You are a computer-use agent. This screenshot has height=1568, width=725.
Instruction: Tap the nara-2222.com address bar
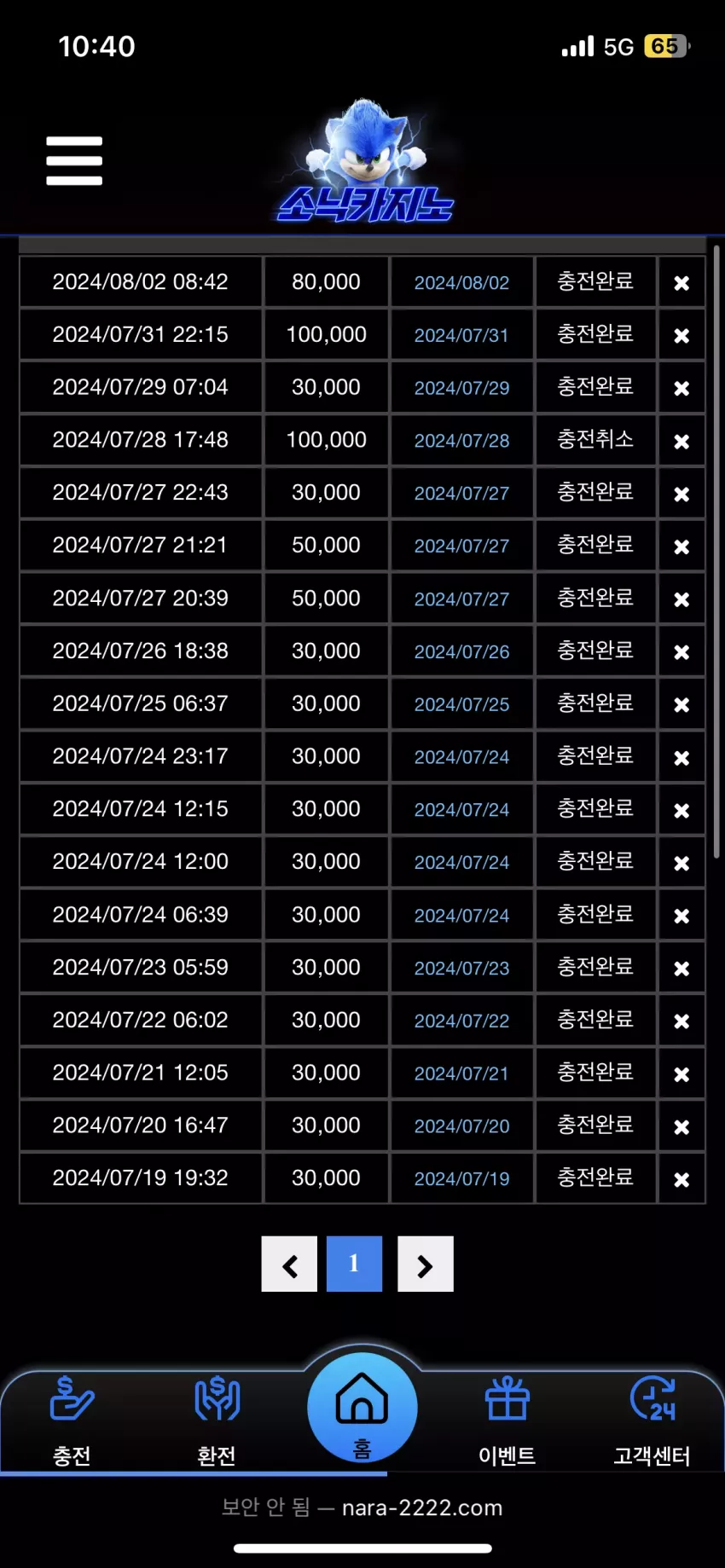362,1507
